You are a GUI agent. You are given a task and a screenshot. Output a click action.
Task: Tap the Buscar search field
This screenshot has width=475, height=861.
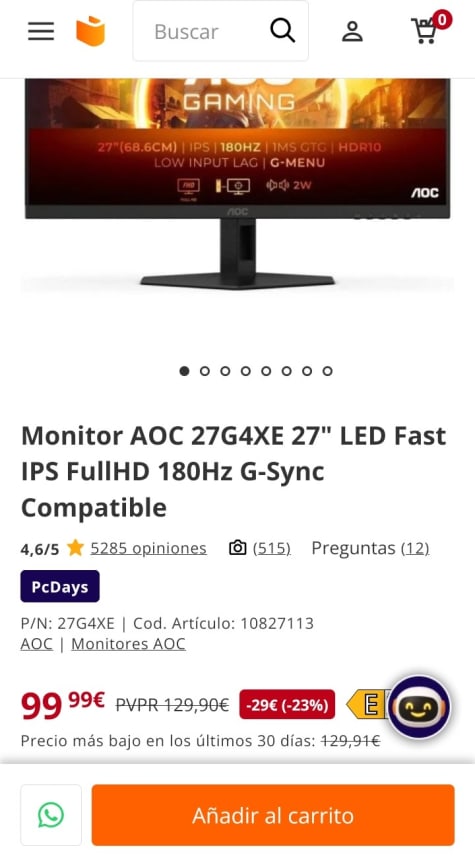[x=220, y=31]
